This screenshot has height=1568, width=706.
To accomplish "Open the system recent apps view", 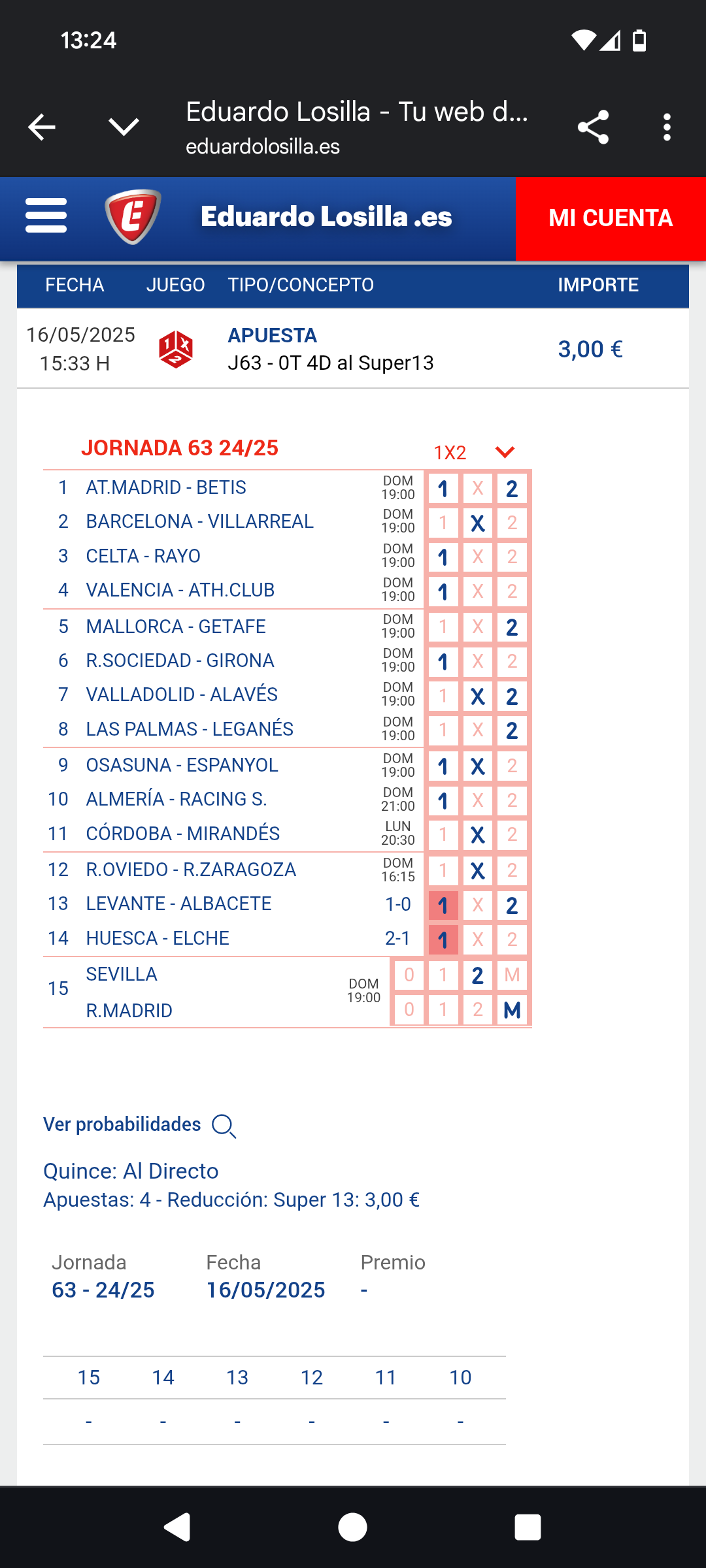I will click(x=528, y=1527).
